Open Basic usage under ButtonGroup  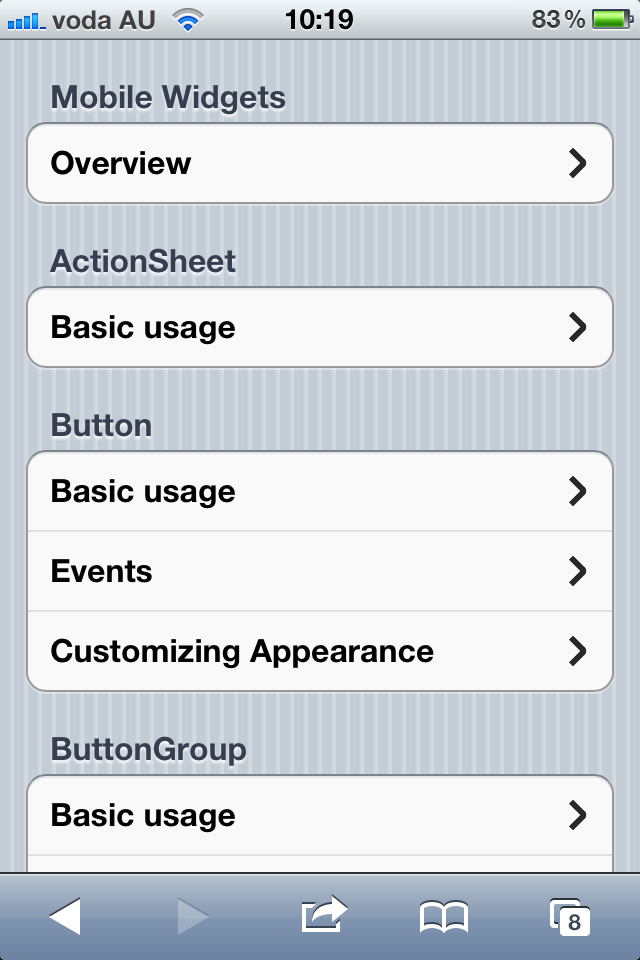tap(319, 815)
